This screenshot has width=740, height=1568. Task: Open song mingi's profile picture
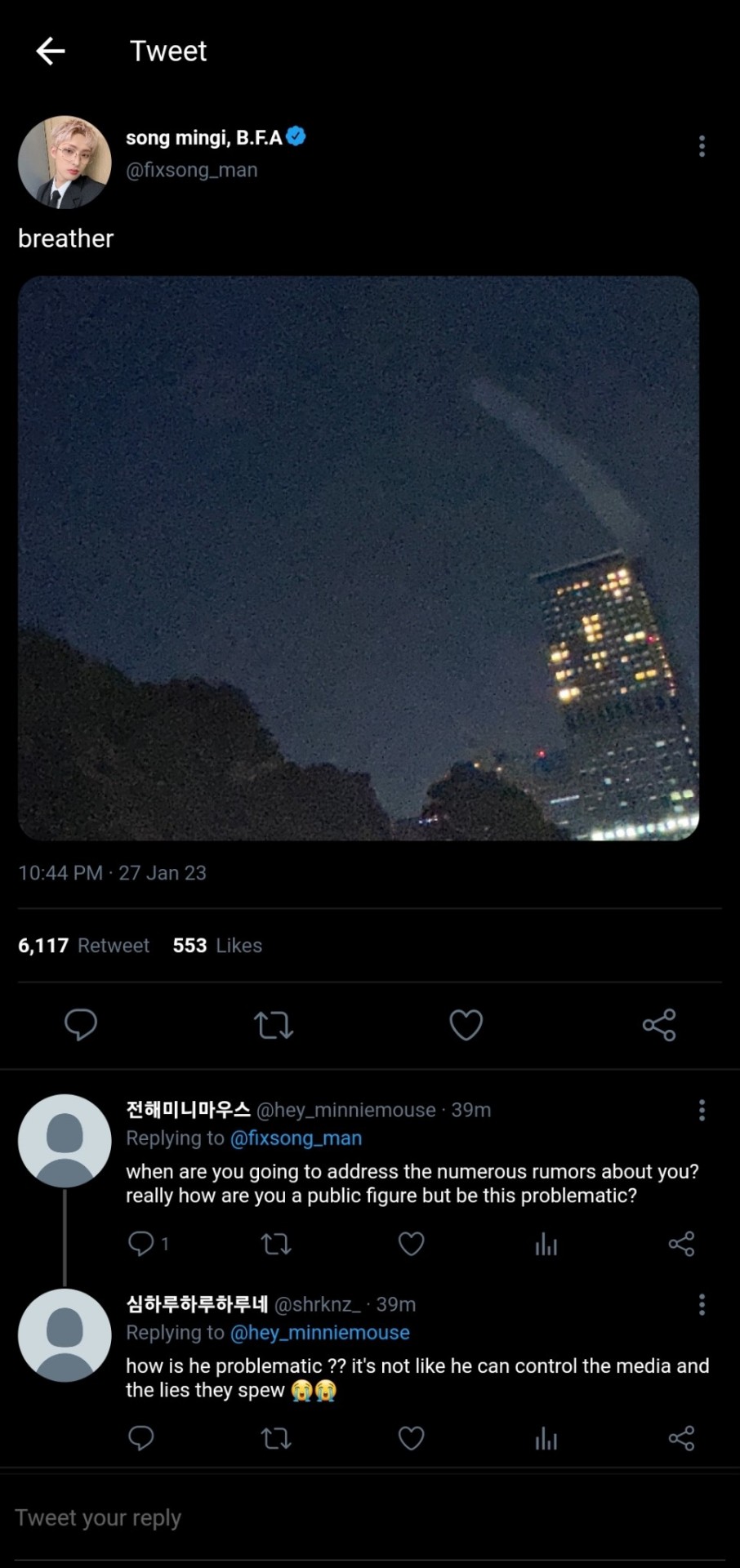click(x=65, y=162)
